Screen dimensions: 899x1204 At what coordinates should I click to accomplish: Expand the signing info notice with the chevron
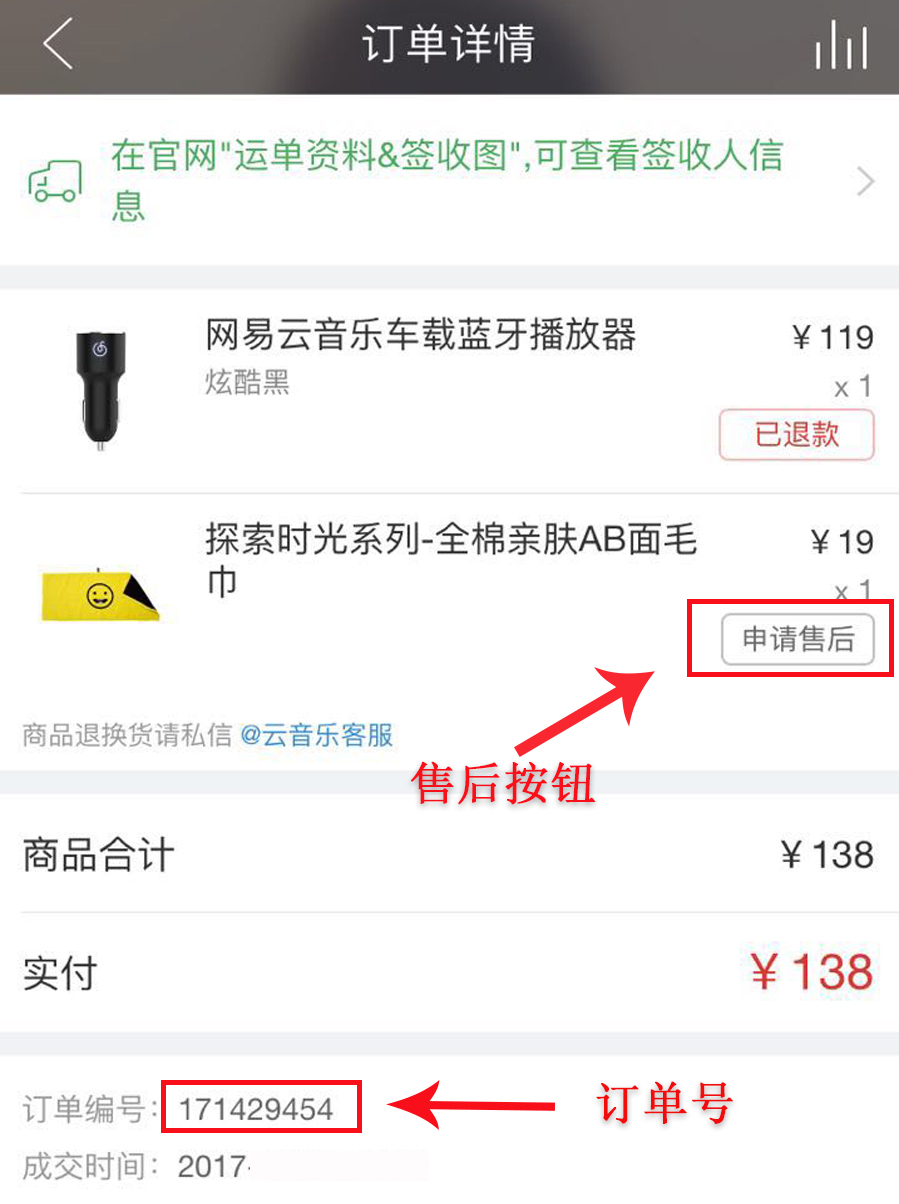pyautogui.click(x=864, y=180)
